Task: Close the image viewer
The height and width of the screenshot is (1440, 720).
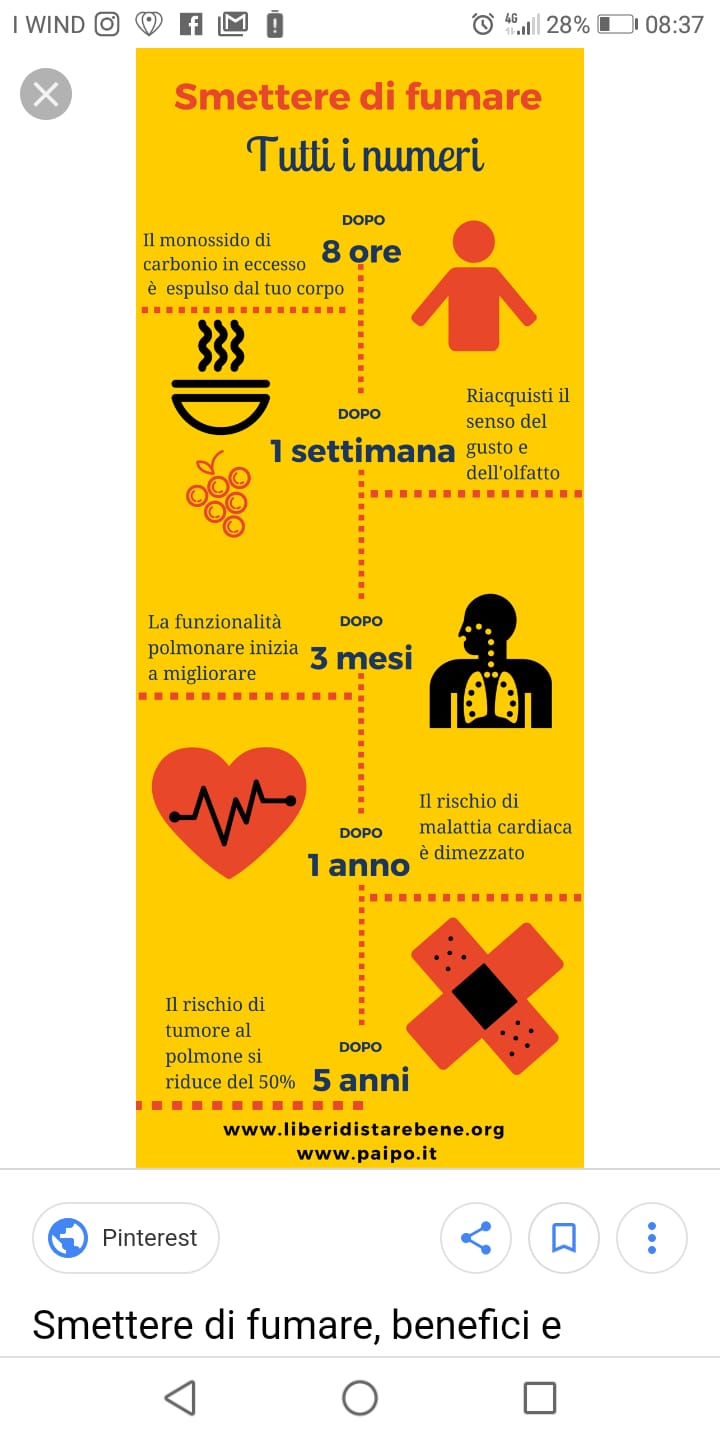Action: [46, 94]
